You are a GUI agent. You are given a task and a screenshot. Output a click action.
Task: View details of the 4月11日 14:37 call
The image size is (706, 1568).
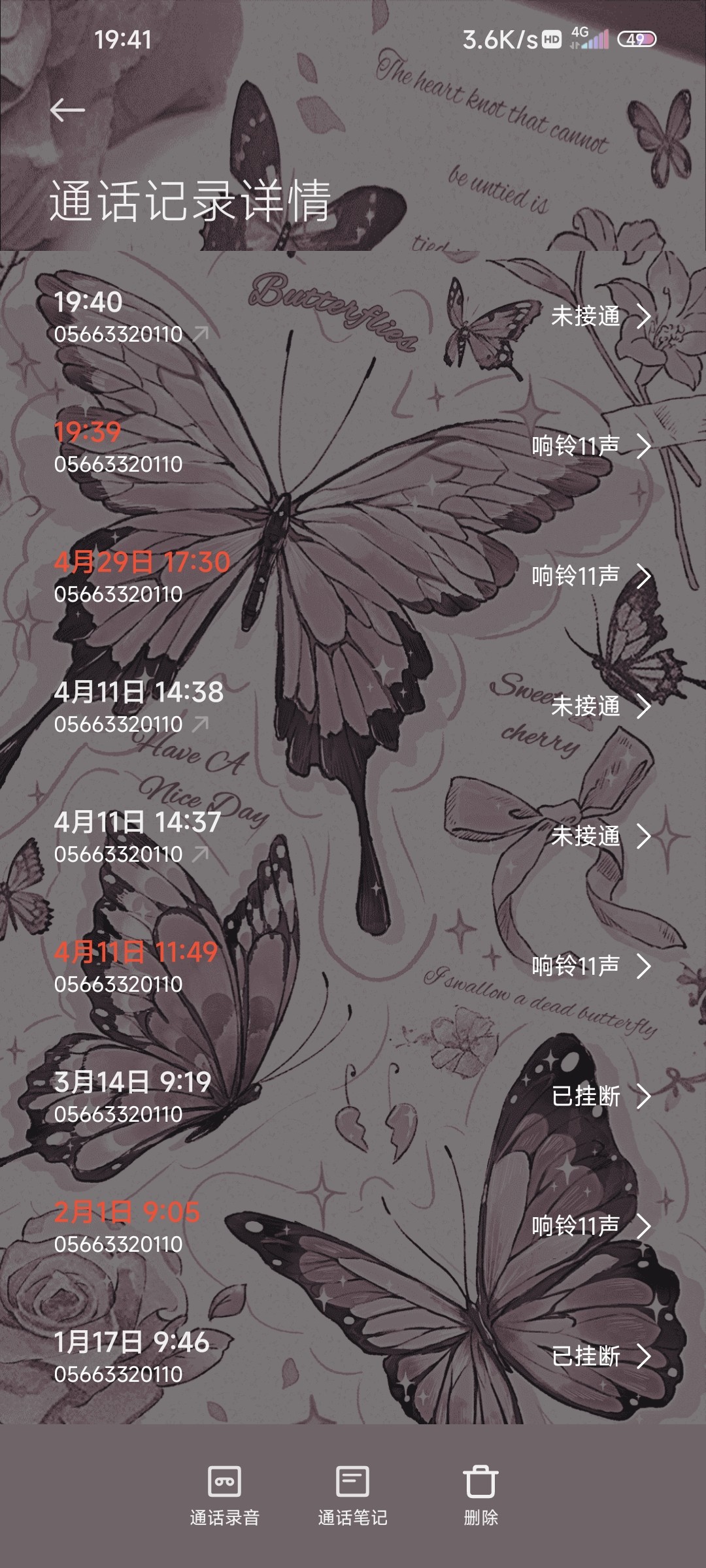click(353, 837)
